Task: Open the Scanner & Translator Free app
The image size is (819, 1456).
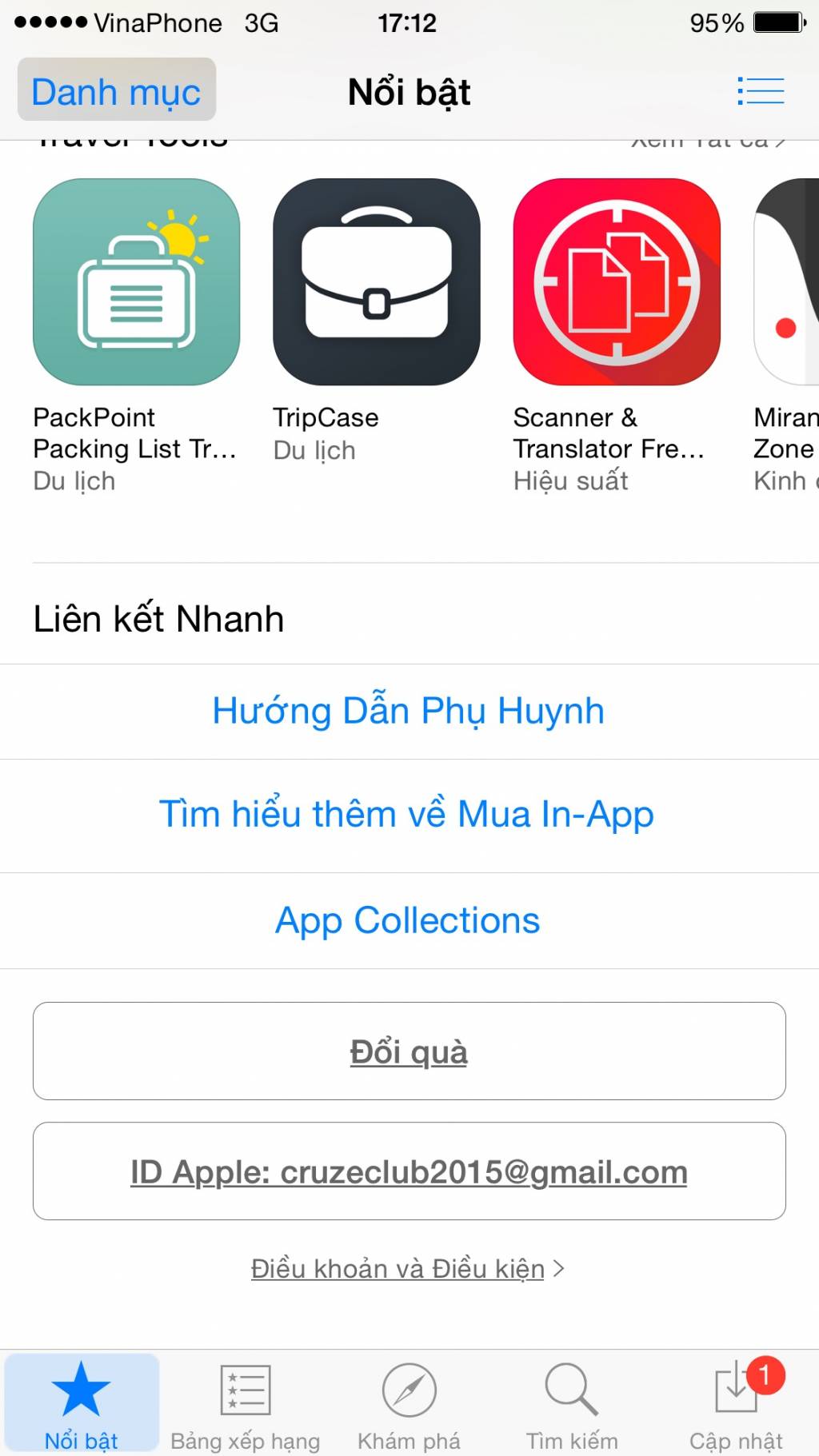Action: click(616, 282)
